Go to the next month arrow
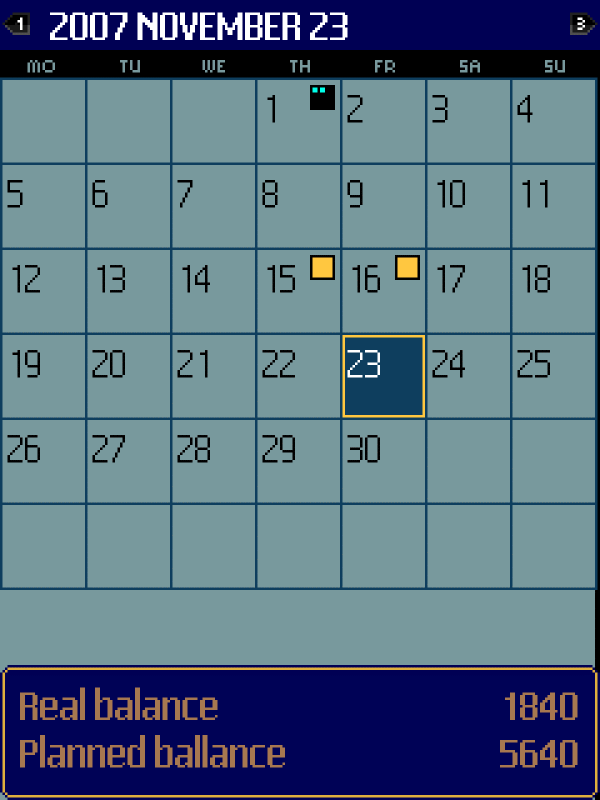 coord(582,24)
